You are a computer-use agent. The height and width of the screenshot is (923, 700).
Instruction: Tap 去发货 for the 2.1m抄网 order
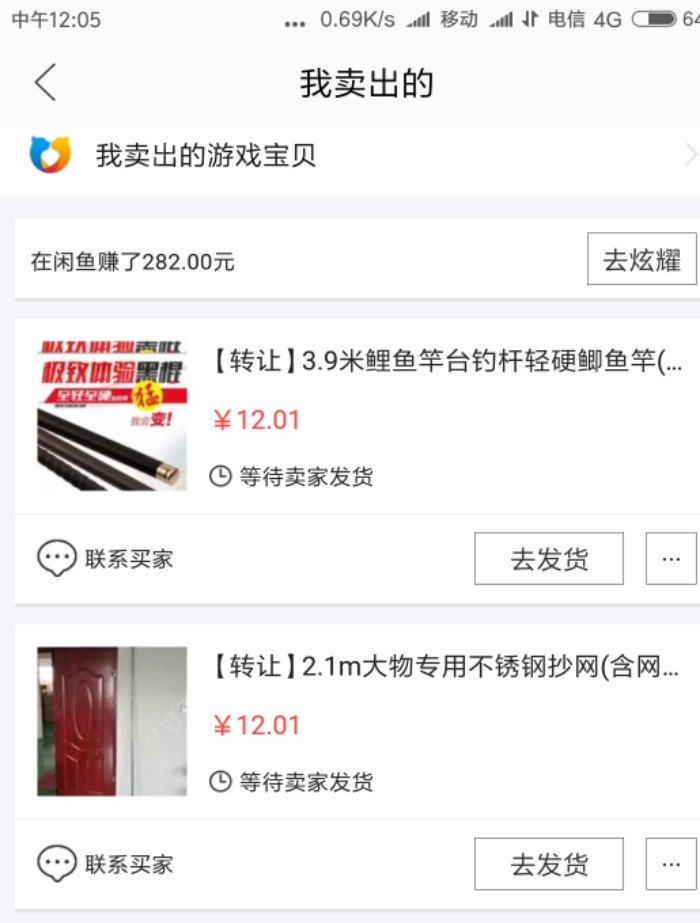(549, 864)
